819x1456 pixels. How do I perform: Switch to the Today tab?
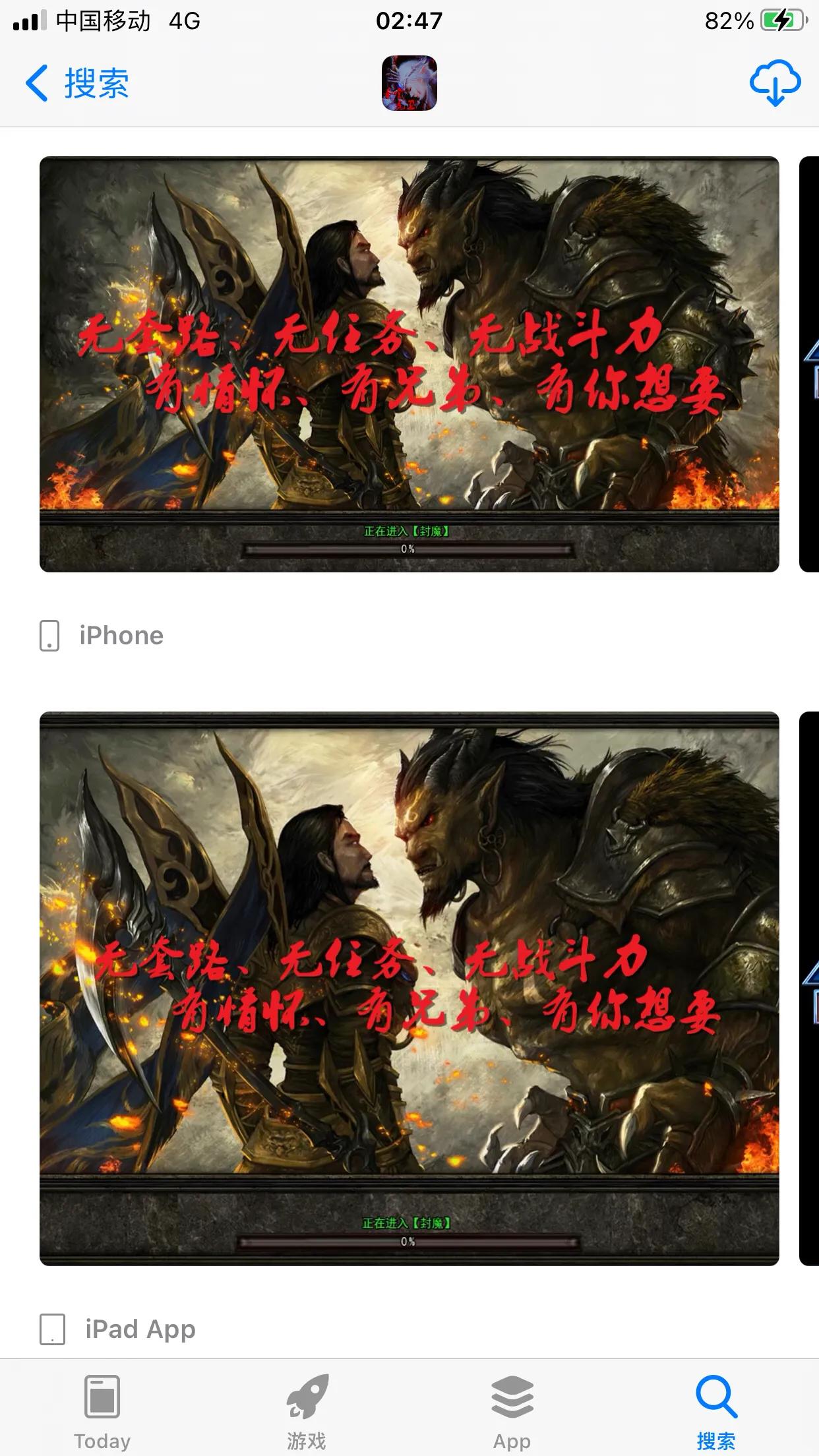point(102,1411)
